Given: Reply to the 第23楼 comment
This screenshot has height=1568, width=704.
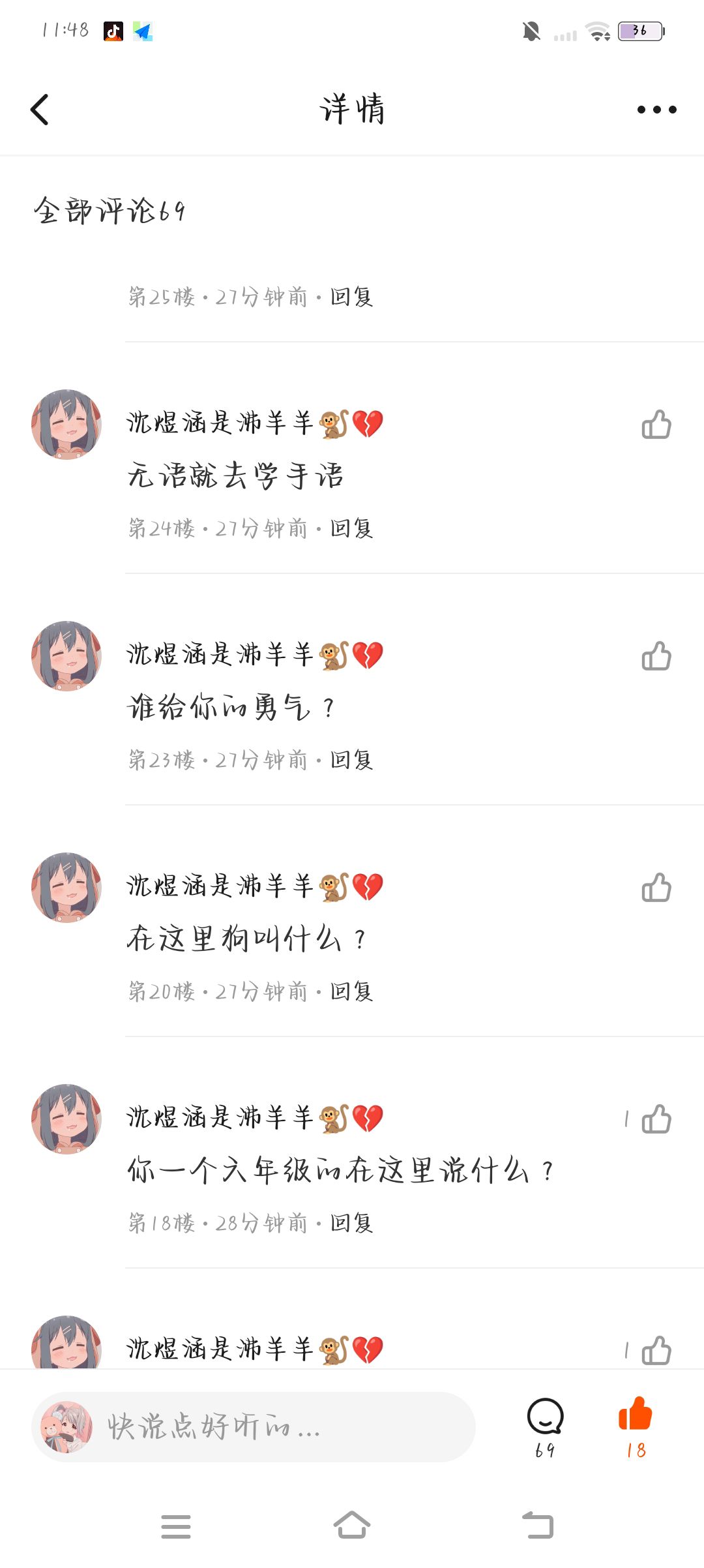Looking at the screenshot, I should [x=351, y=761].
